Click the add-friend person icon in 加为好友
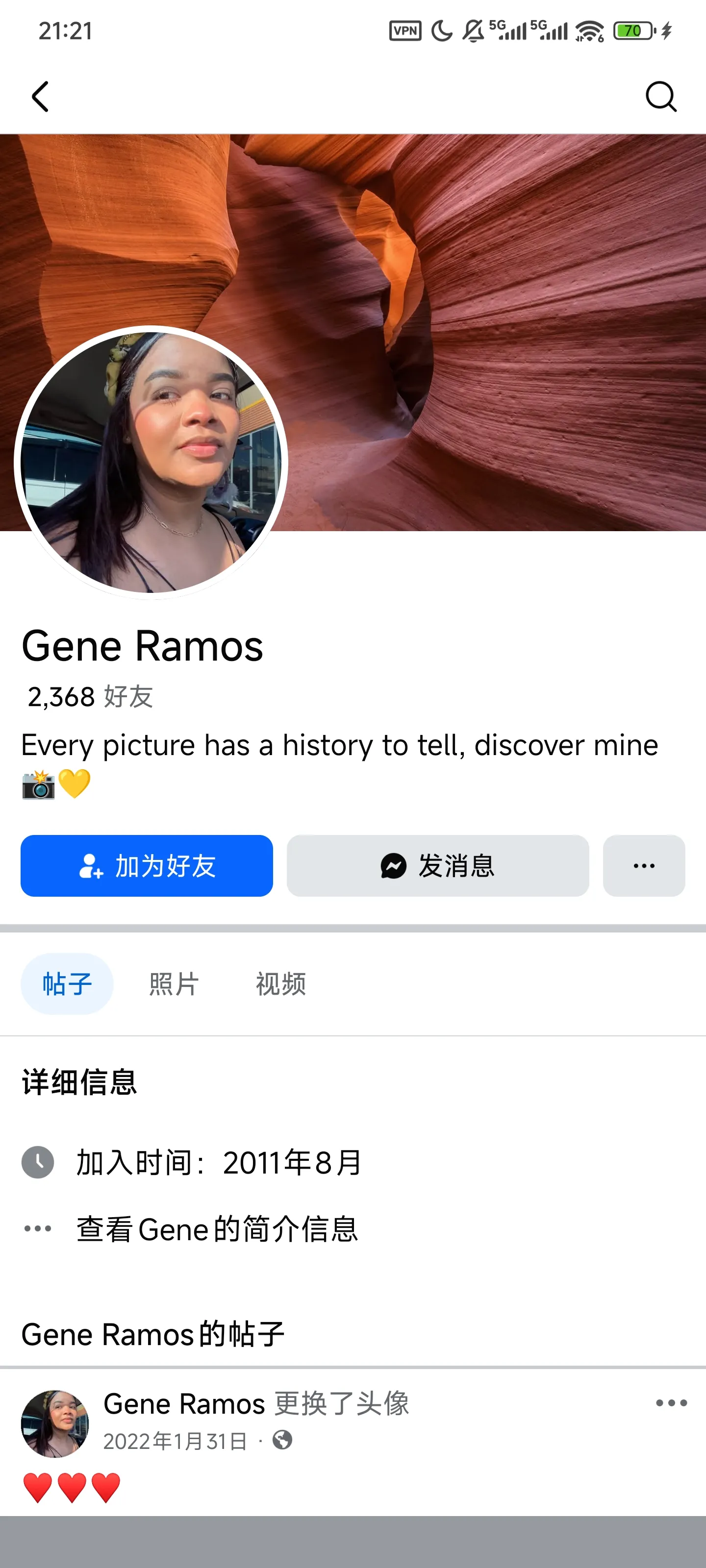Image resolution: width=706 pixels, height=1568 pixels. [x=90, y=865]
